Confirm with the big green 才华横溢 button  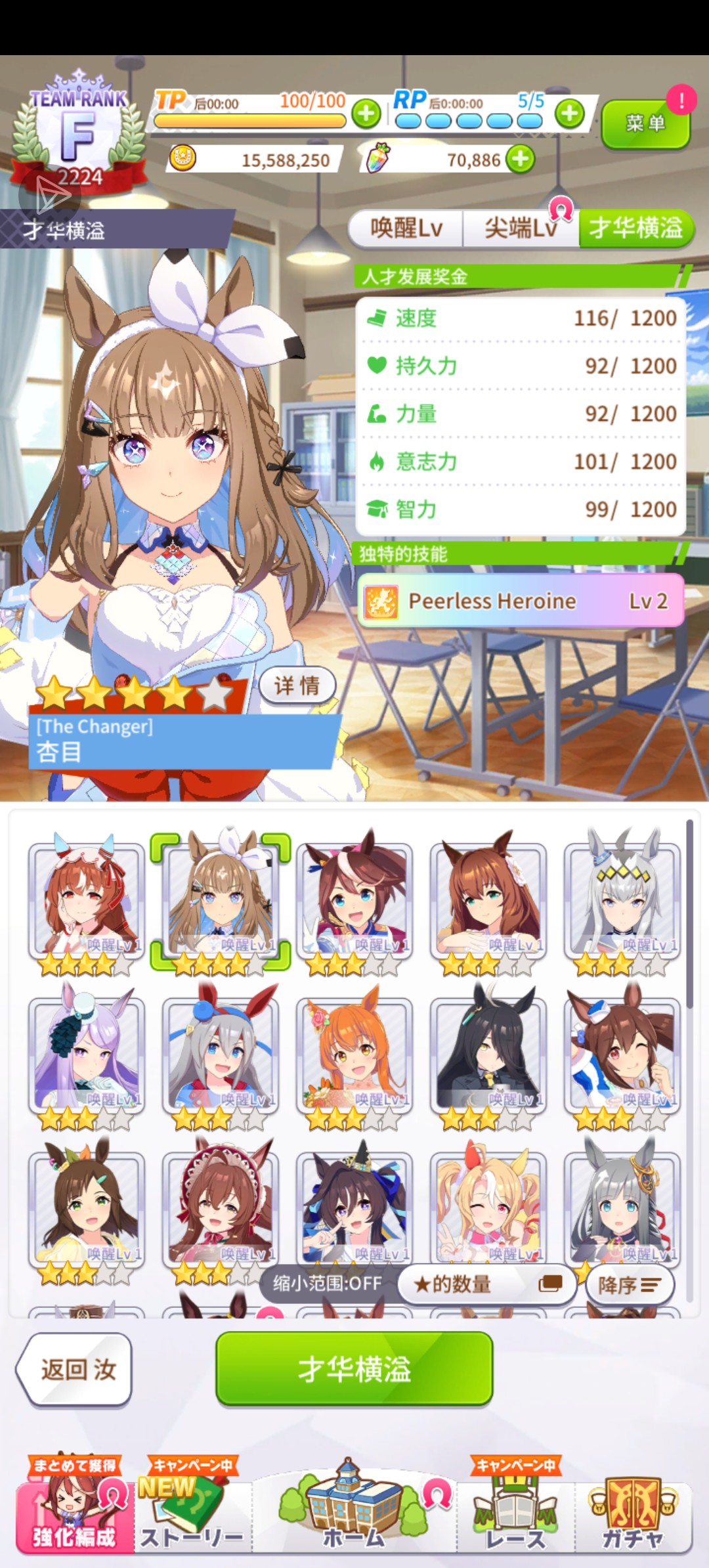point(354,1369)
